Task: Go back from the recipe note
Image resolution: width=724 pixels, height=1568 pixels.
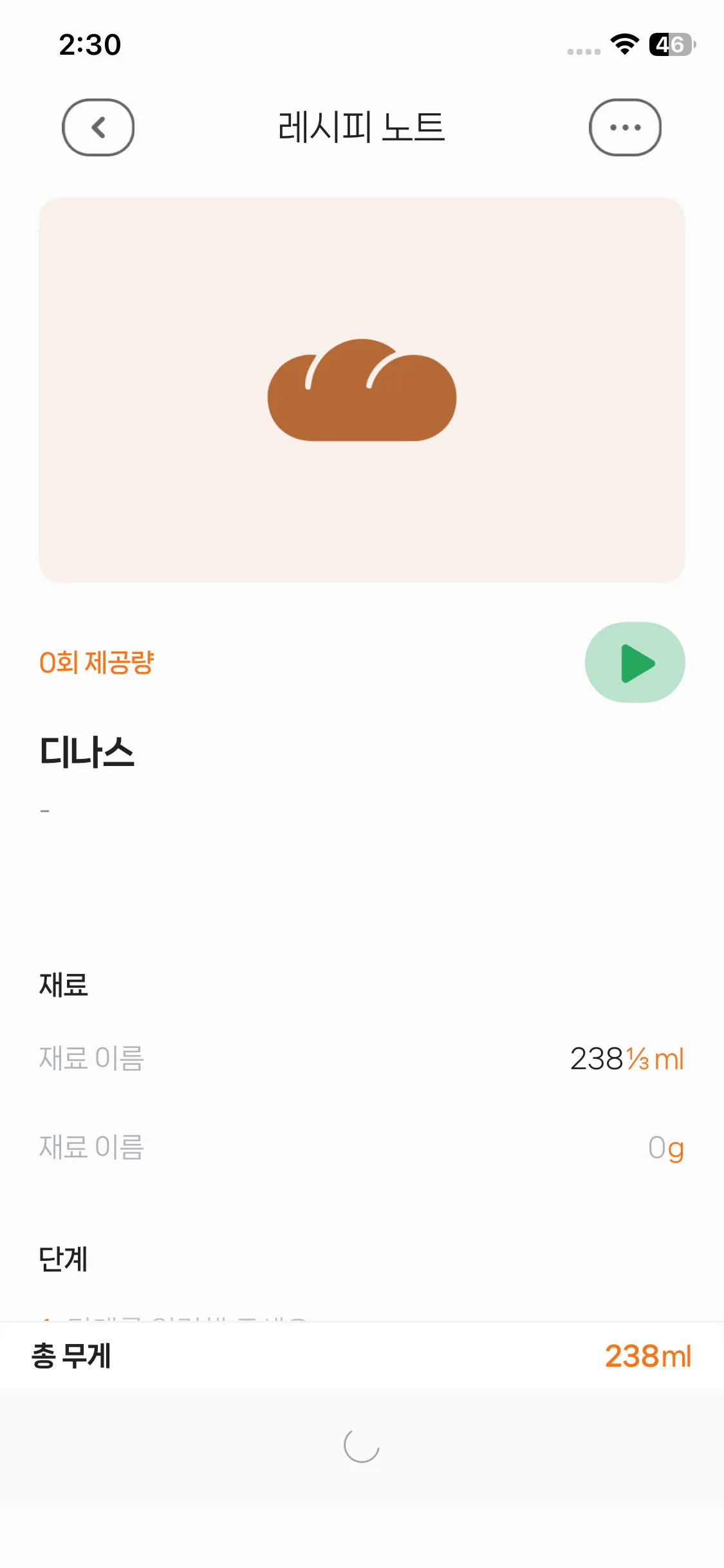Action: (98, 127)
